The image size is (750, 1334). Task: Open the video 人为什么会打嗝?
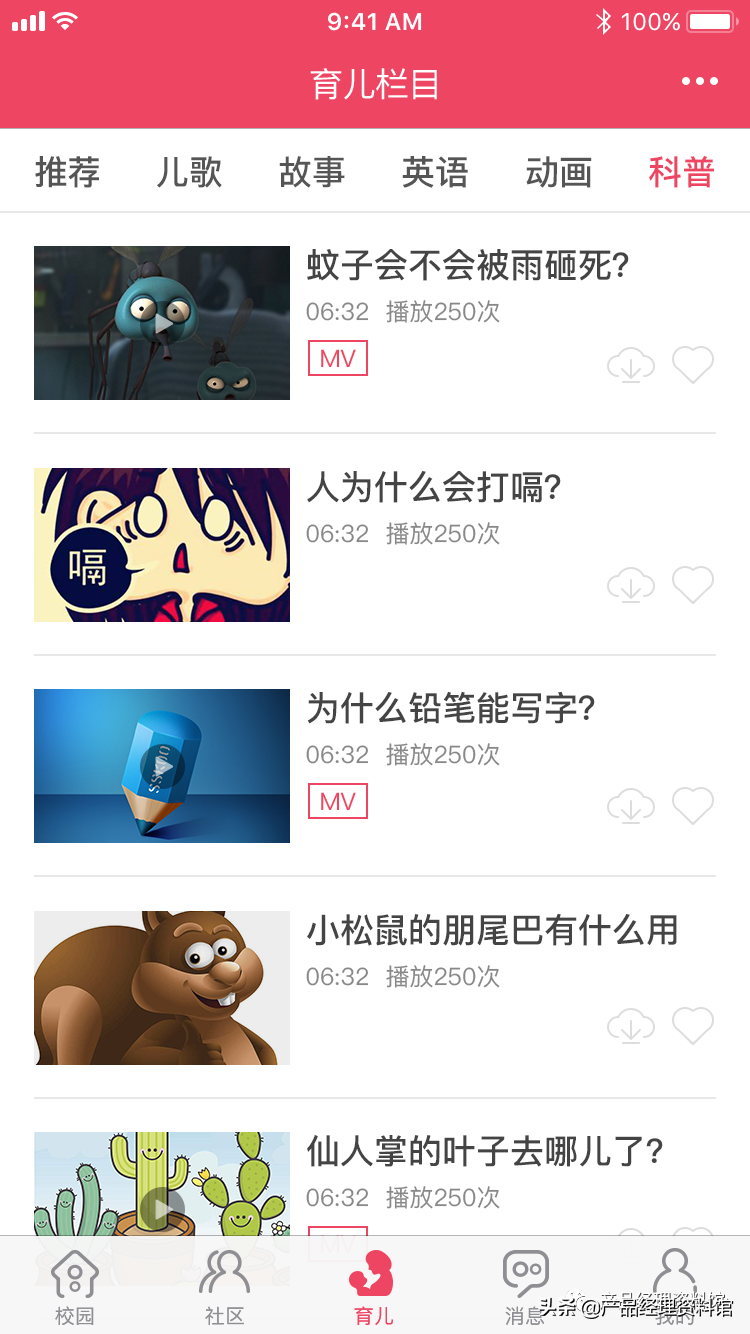point(162,544)
